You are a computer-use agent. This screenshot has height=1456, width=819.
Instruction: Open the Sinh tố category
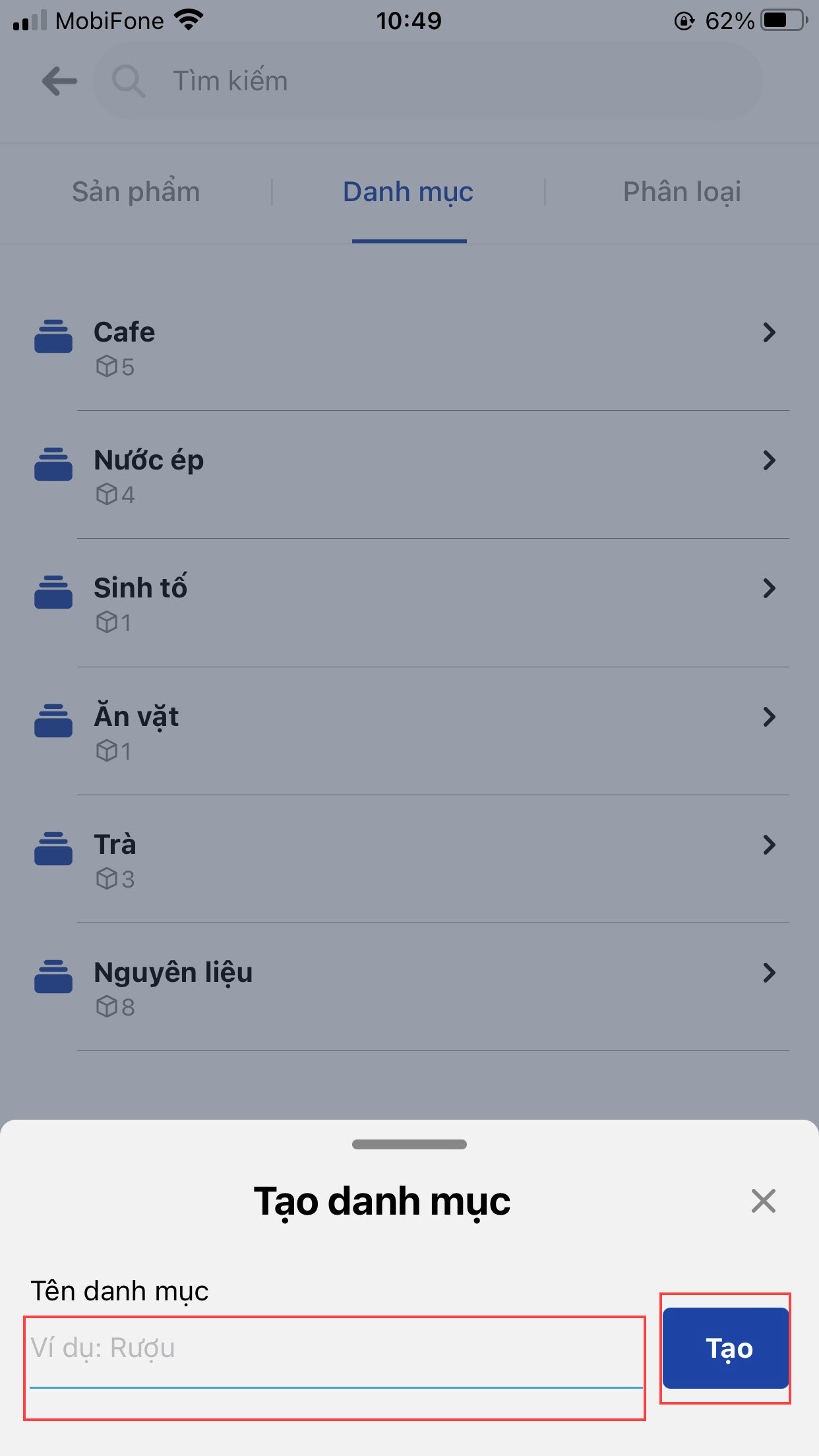click(x=409, y=603)
